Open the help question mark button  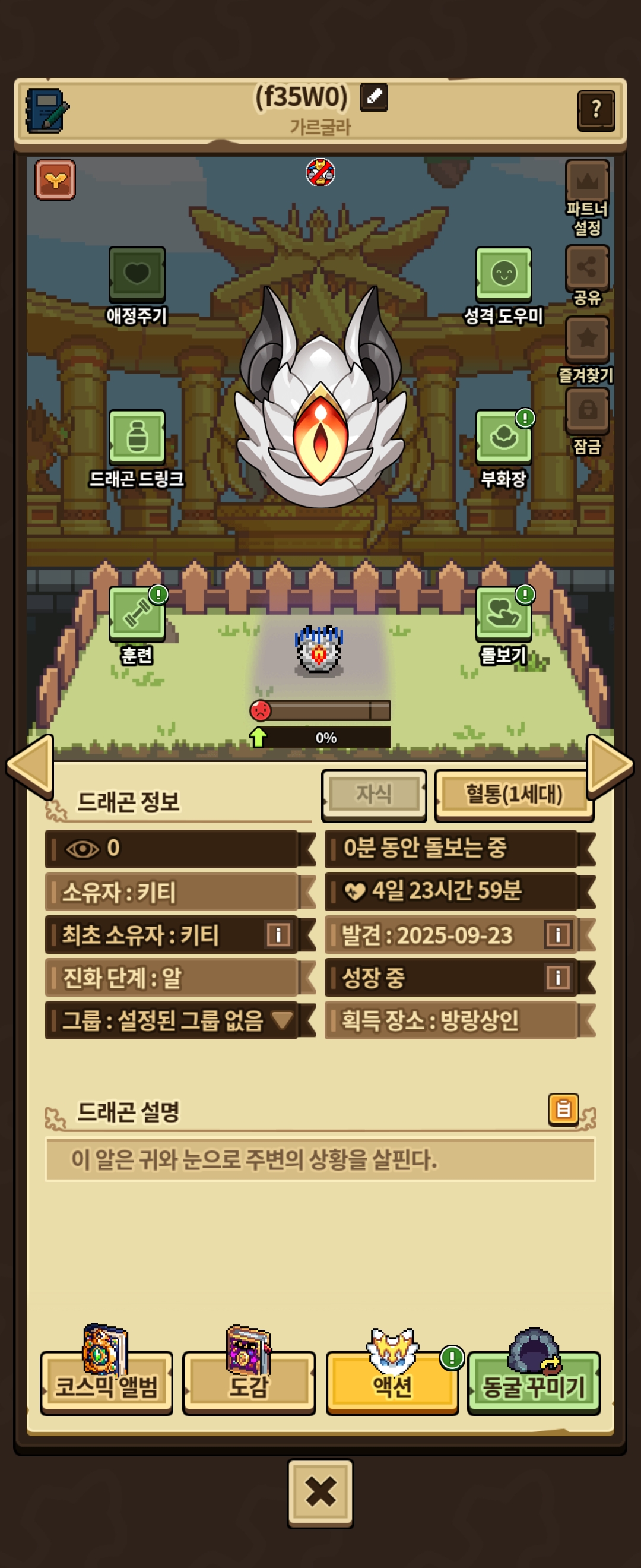point(595,110)
